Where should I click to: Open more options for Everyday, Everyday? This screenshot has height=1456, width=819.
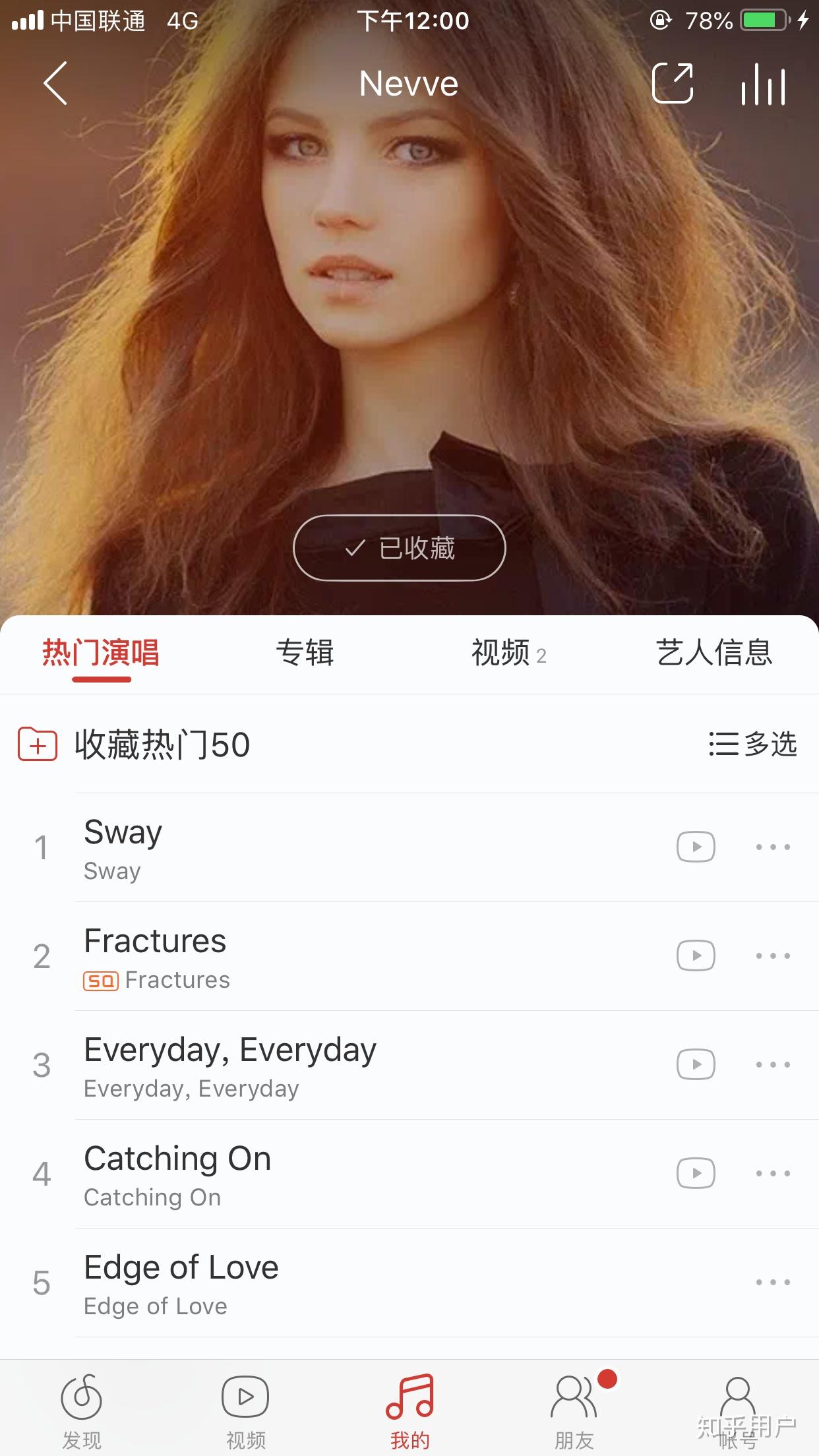(773, 1065)
